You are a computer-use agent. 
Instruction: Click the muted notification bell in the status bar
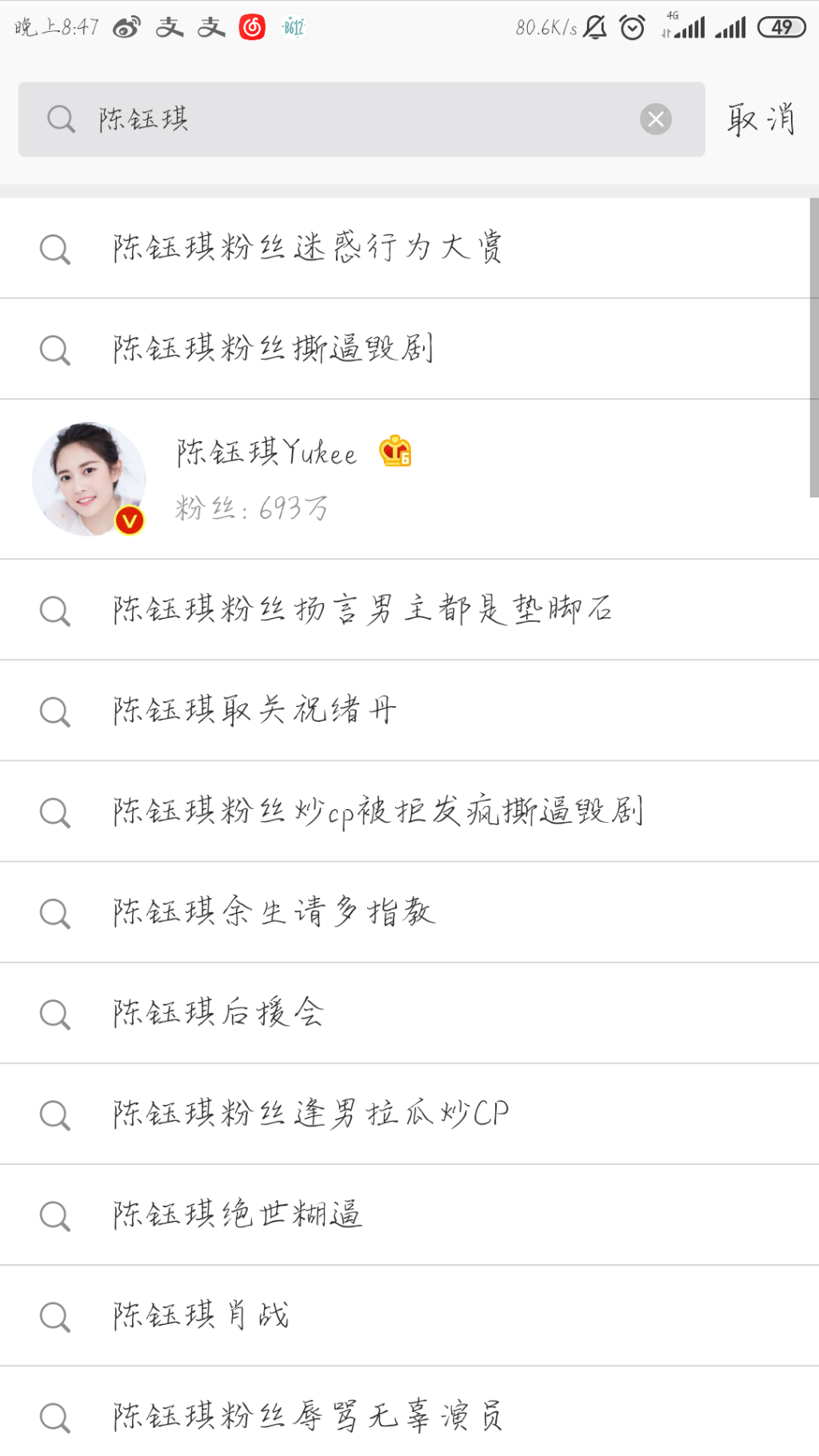coord(593,25)
